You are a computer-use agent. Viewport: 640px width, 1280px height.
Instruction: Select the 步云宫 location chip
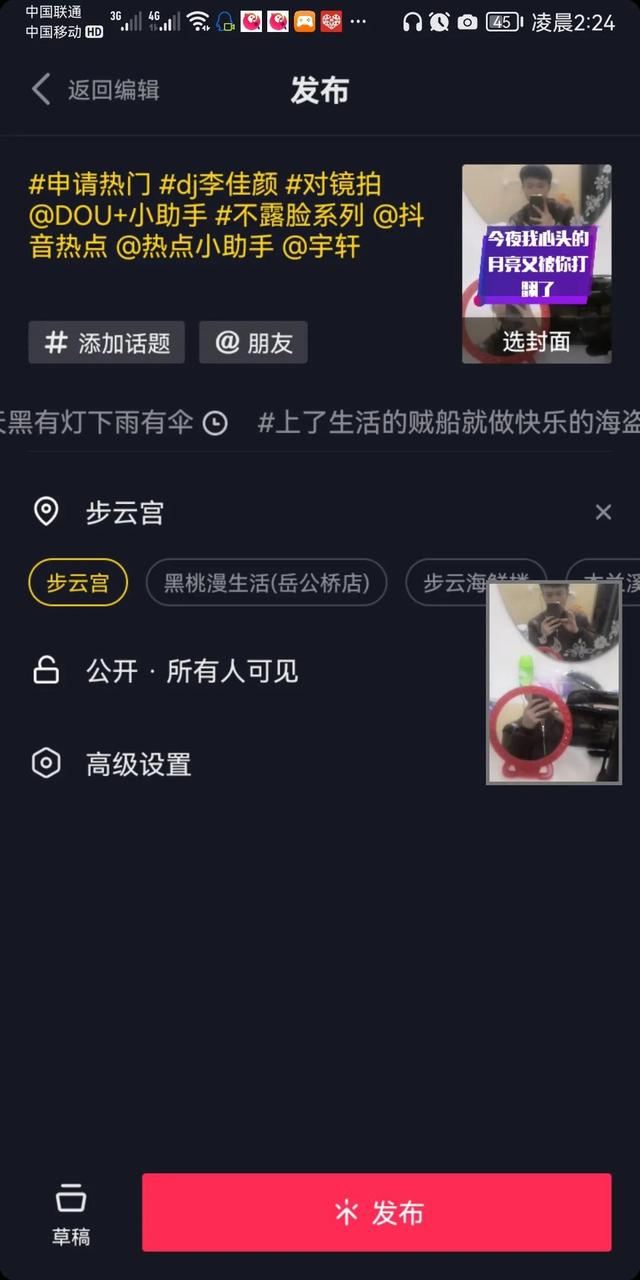coord(78,583)
